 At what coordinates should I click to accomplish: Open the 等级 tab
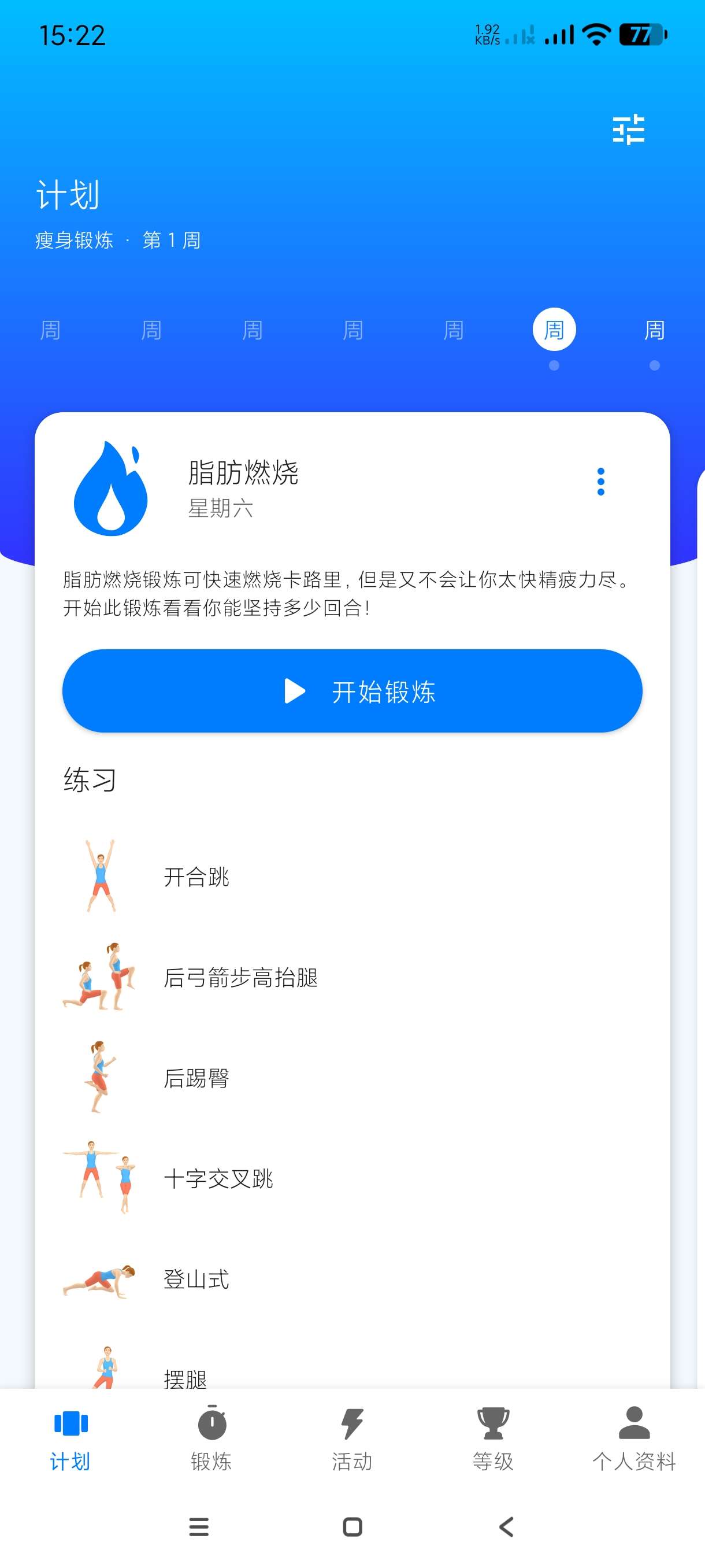(493, 1438)
